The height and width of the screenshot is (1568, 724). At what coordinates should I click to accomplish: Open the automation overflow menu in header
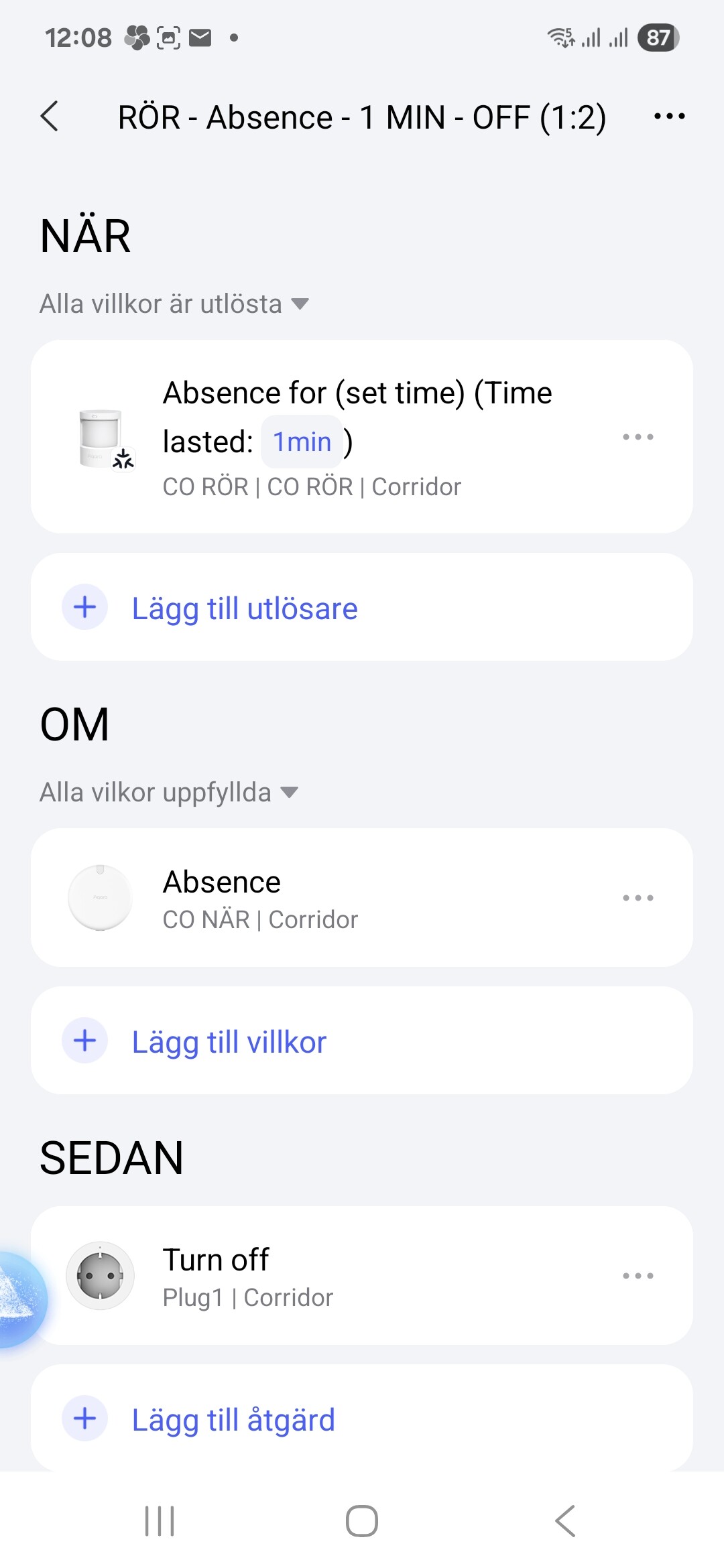click(x=669, y=117)
